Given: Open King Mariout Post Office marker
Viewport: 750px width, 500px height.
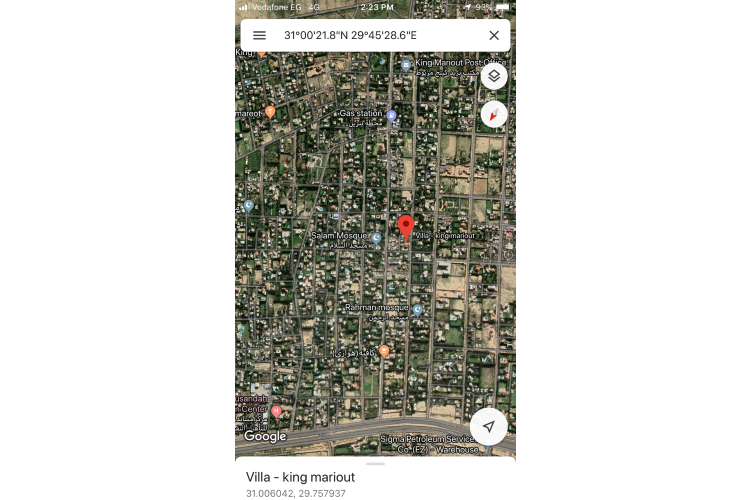Looking at the screenshot, I should click(x=406, y=65).
